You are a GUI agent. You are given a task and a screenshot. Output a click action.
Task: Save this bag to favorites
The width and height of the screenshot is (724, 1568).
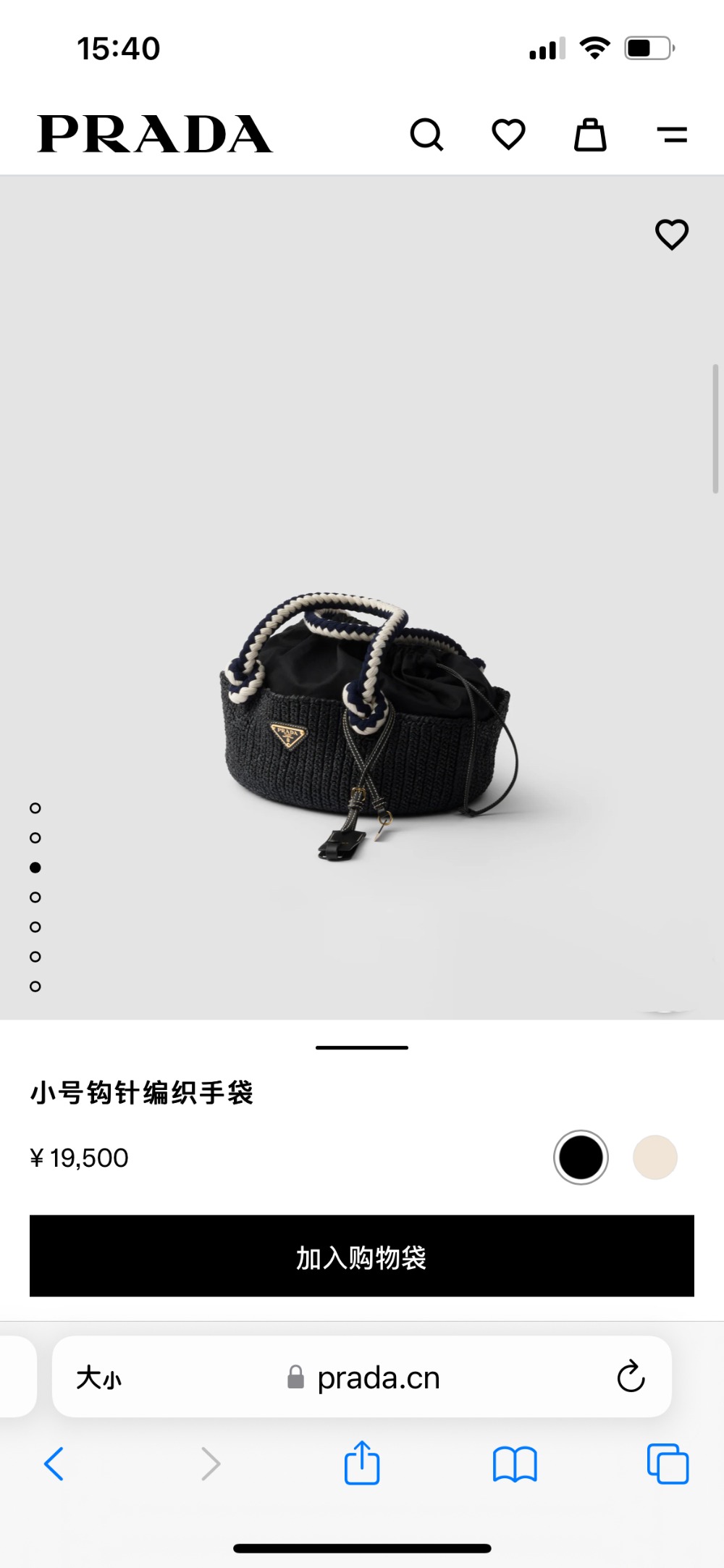point(671,235)
